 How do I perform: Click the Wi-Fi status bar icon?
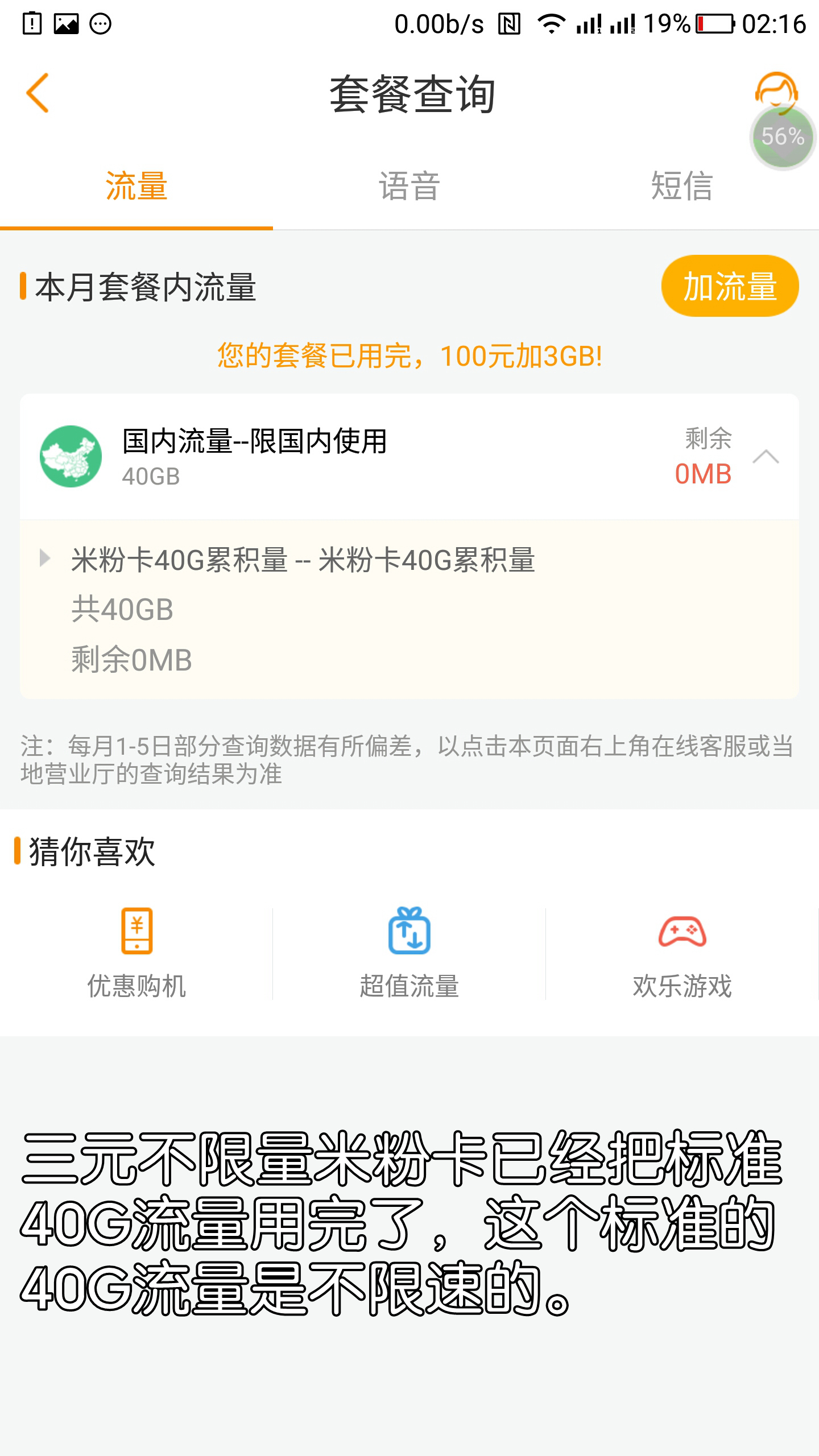(551, 24)
